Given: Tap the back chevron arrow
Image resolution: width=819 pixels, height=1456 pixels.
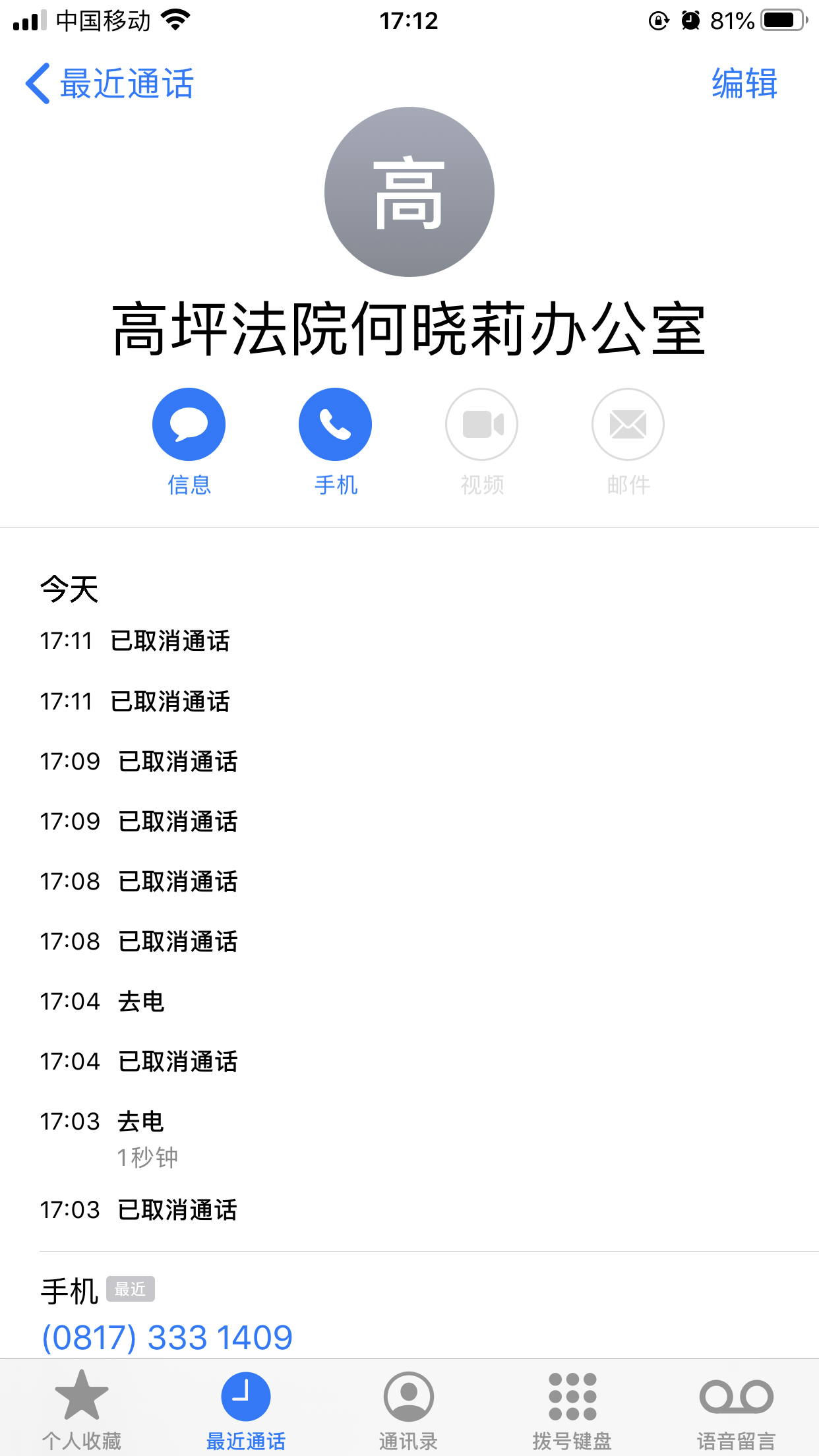Looking at the screenshot, I should click(x=38, y=83).
